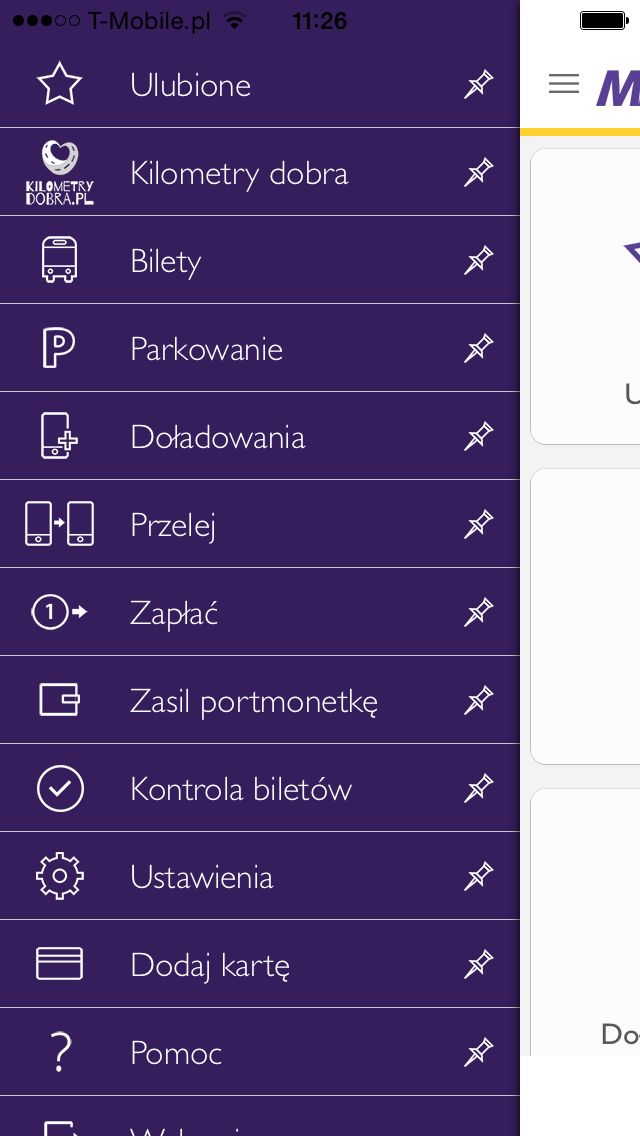Go to Bilety
Image resolution: width=640 pixels, height=1136 pixels.
[x=259, y=260]
